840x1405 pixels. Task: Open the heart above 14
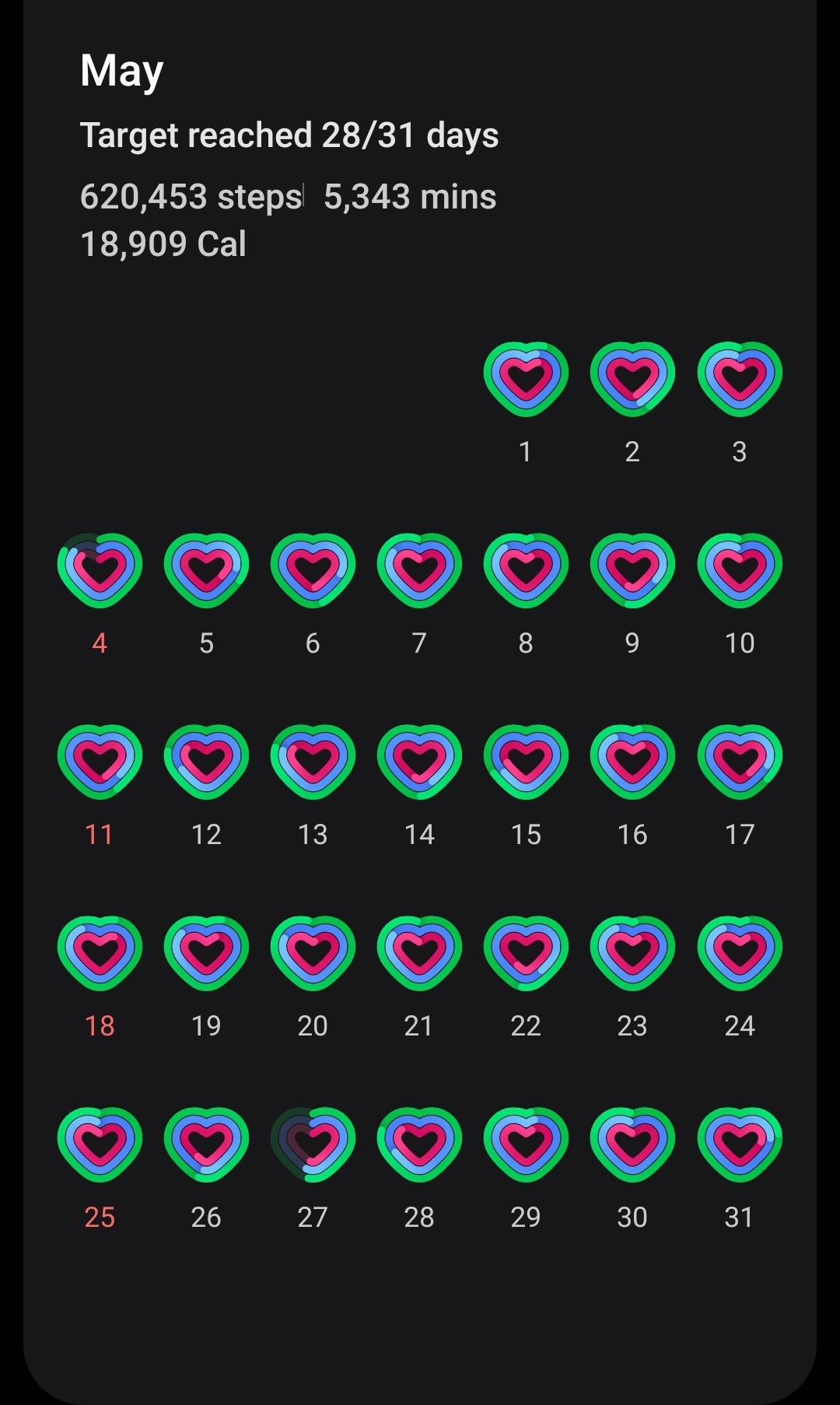(x=419, y=762)
